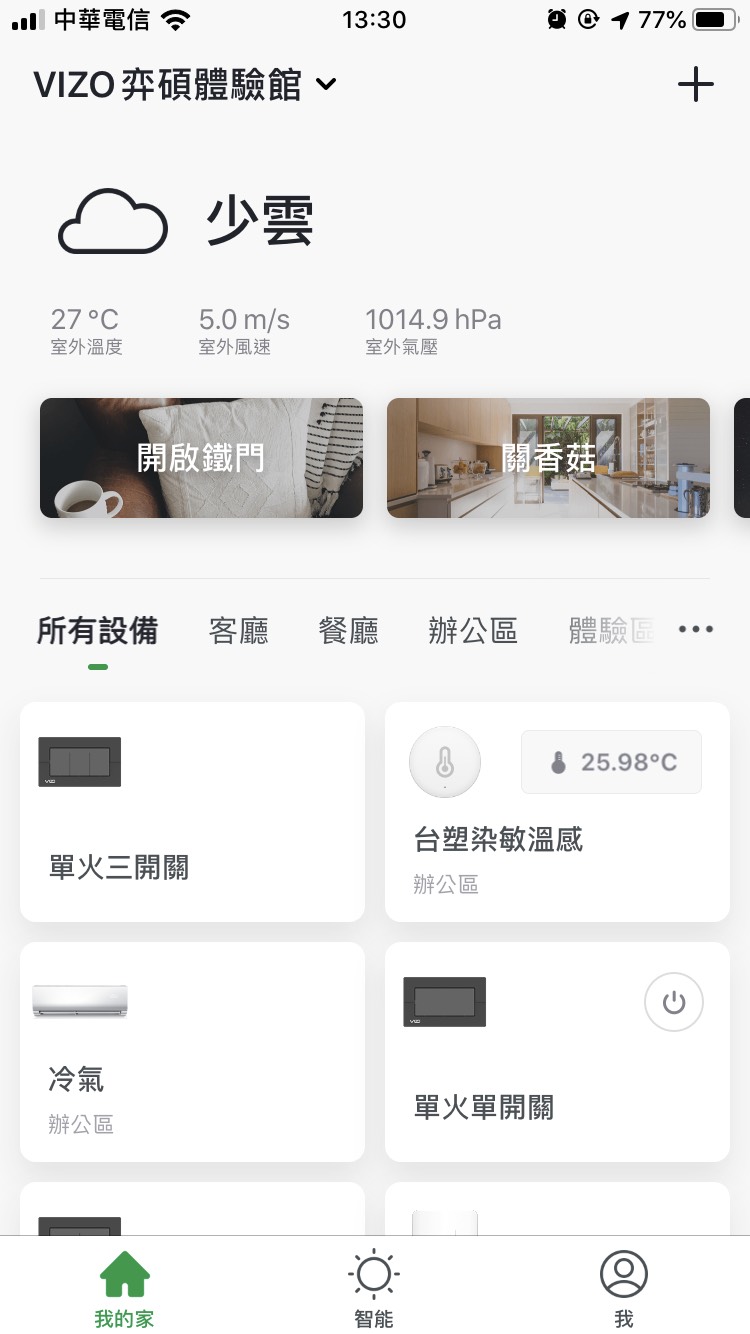Open the room management three-dot menu
Image resolution: width=750 pixels, height=1334 pixels.
click(696, 630)
